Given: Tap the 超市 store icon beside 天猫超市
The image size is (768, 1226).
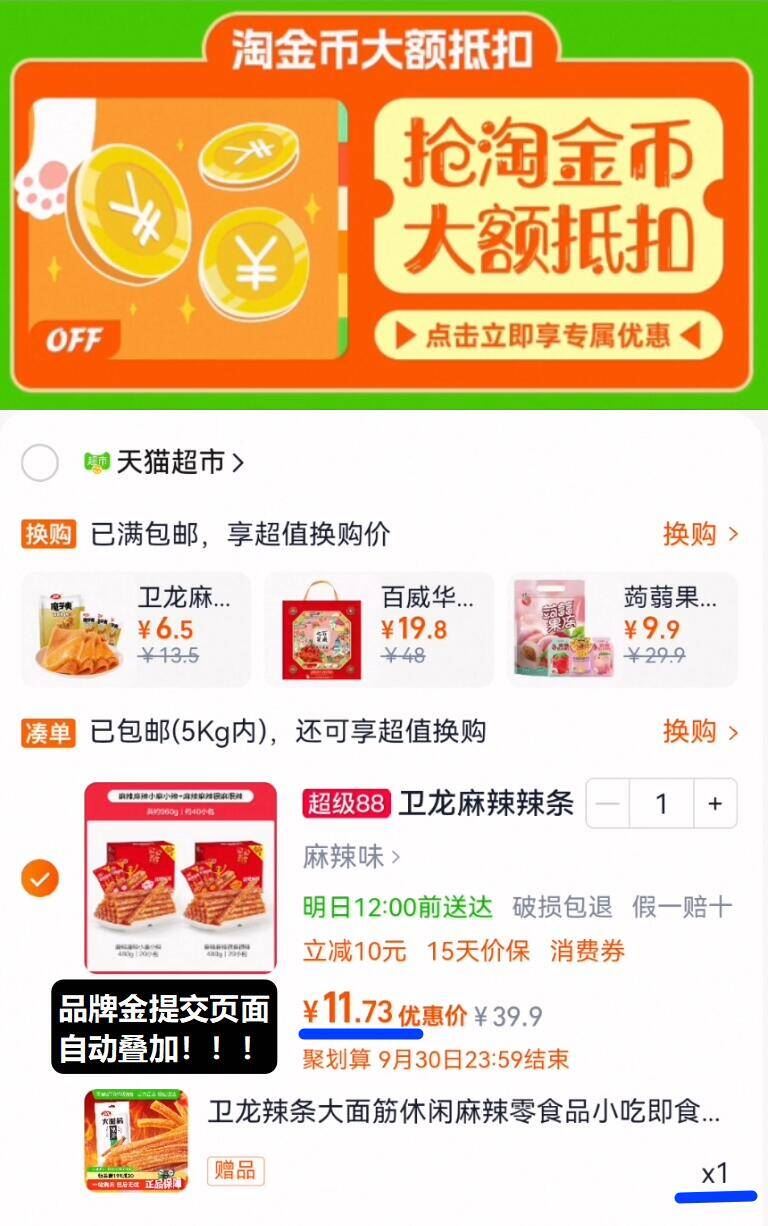Looking at the screenshot, I should [95, 460].
